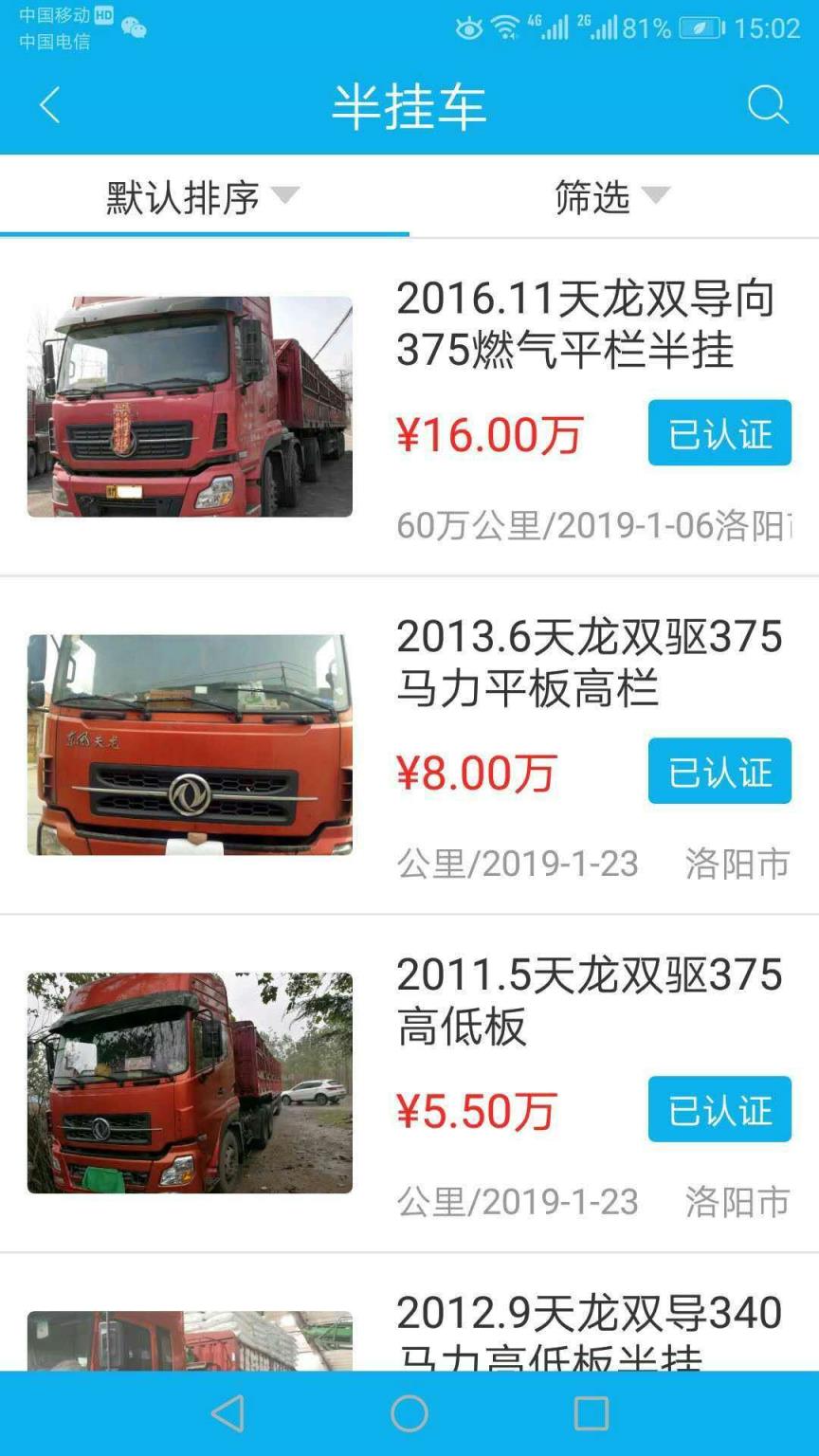Toggle 已认证 badge on the ¥8.00万 listing
Screen dimensions: 819x1456
pos(719,772)
